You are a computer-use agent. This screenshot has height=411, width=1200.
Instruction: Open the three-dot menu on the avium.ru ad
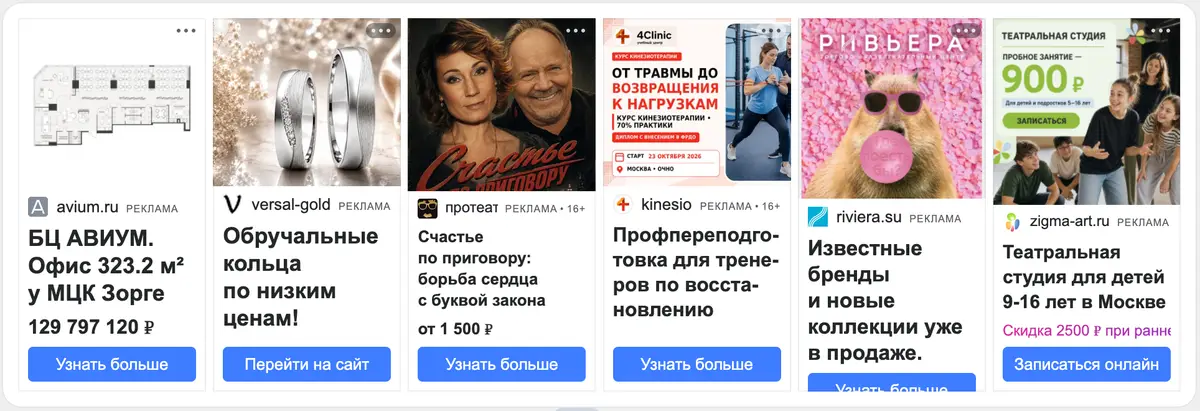(186, 31)
